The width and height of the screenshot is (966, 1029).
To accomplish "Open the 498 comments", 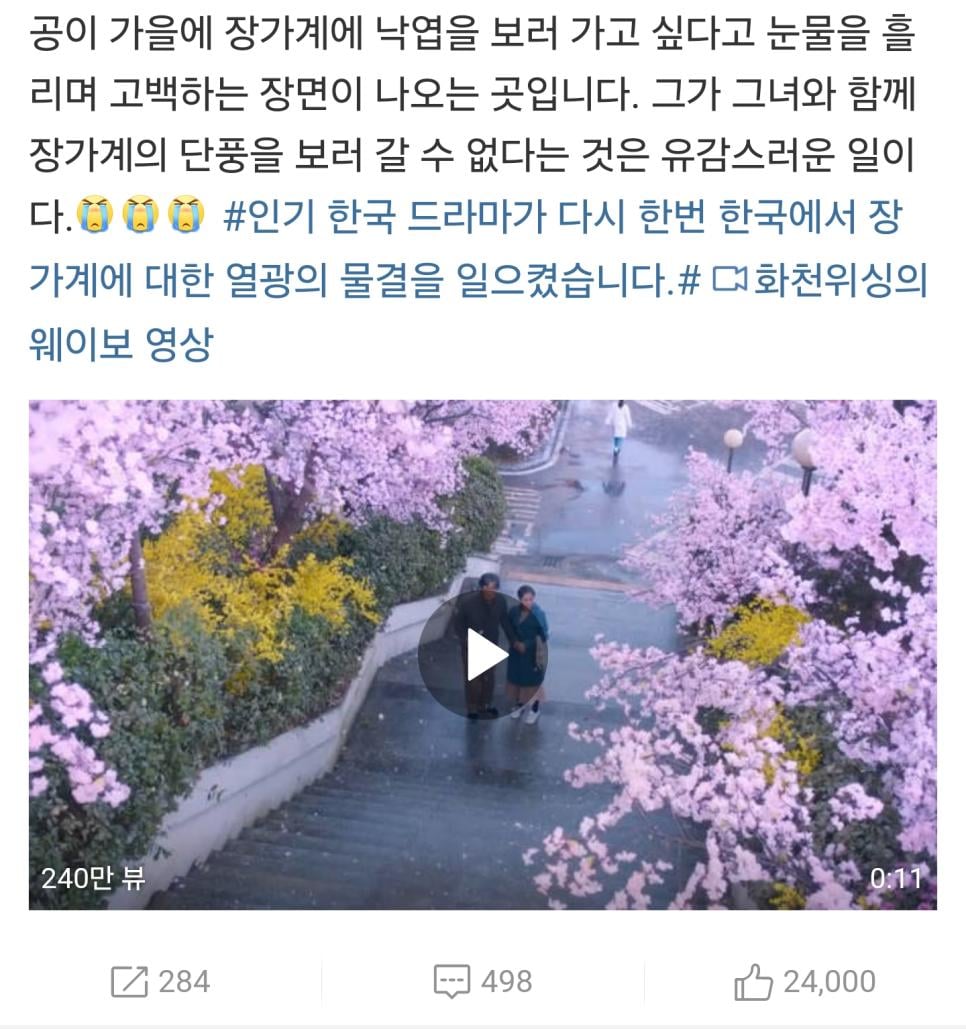I will click(x=482, y=981).
